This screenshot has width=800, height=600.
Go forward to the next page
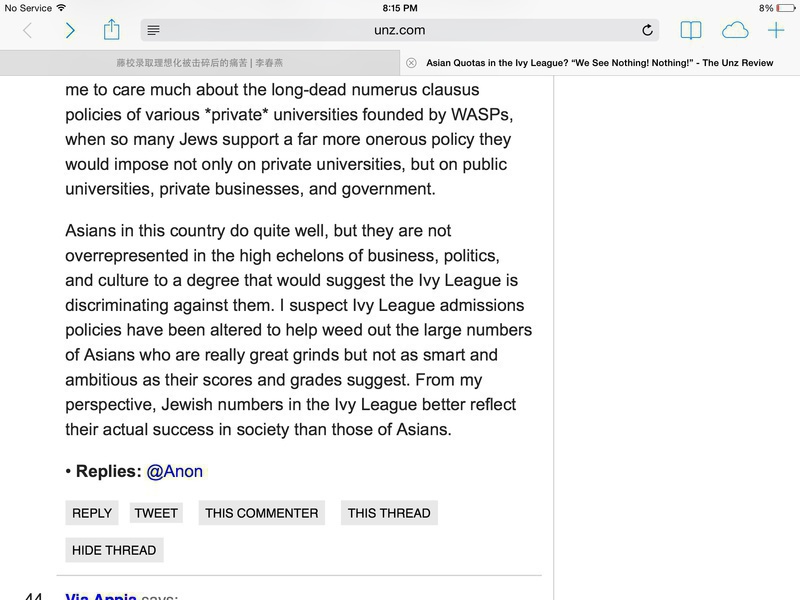pos(70,31)
